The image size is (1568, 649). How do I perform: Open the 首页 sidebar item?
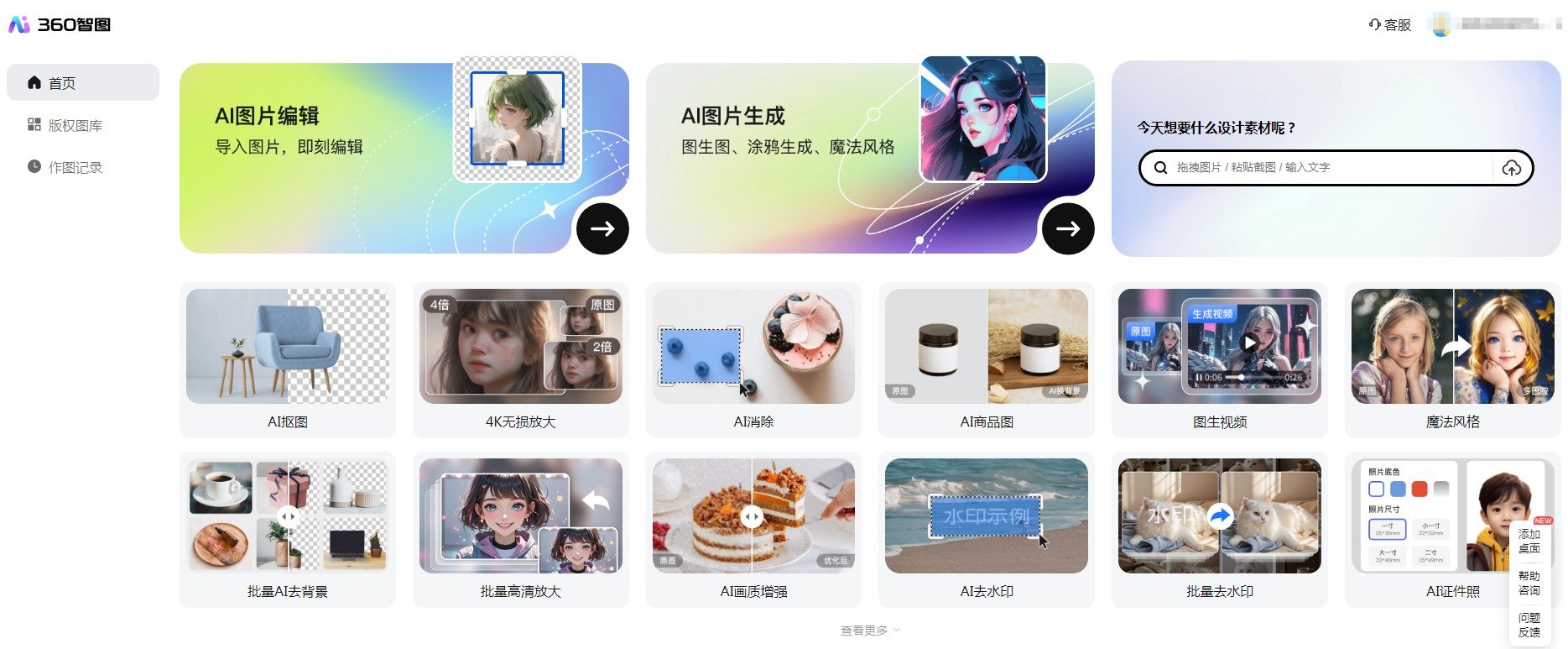82,82
